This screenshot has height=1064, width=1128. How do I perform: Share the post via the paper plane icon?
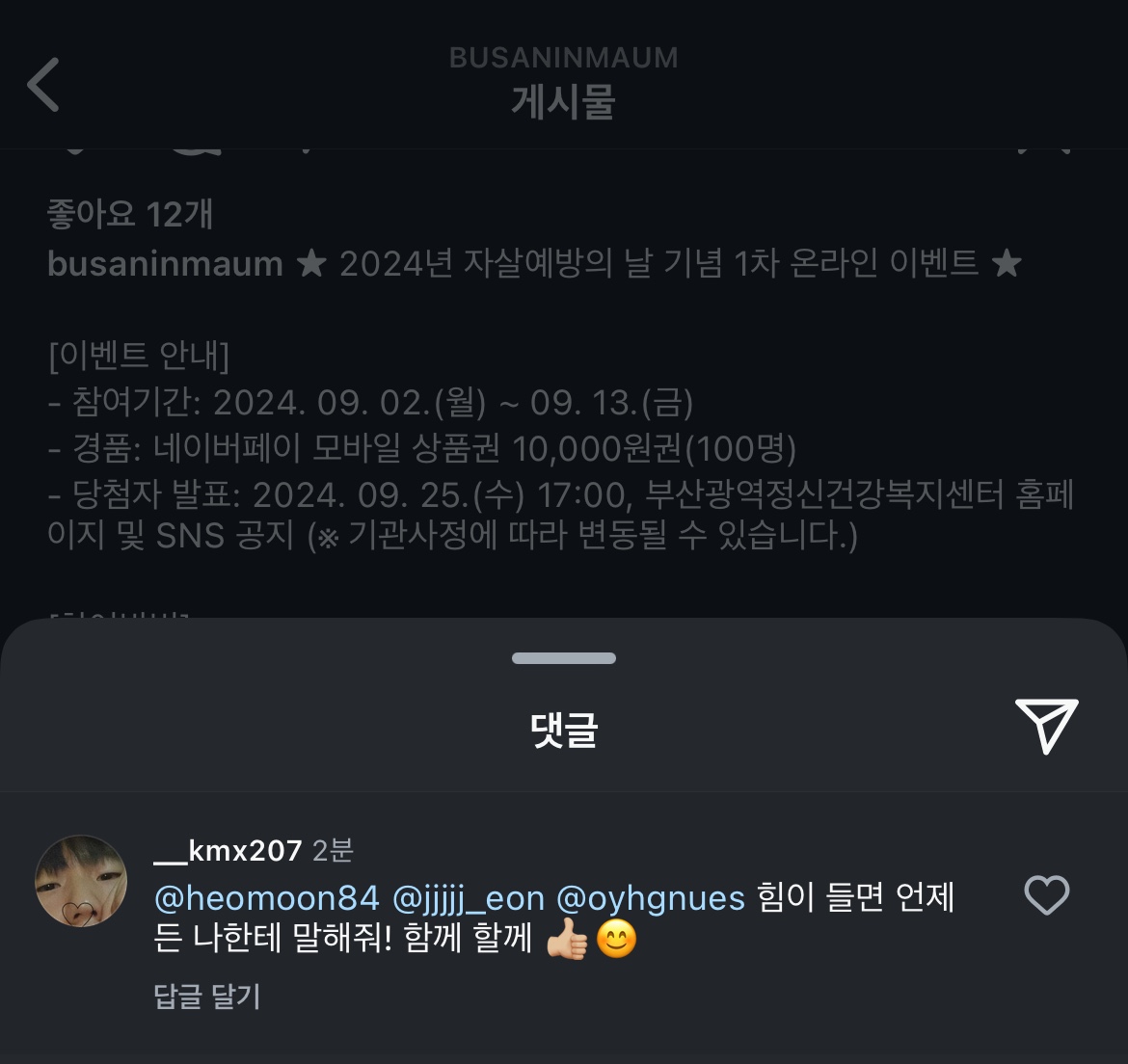point(1046,725)
